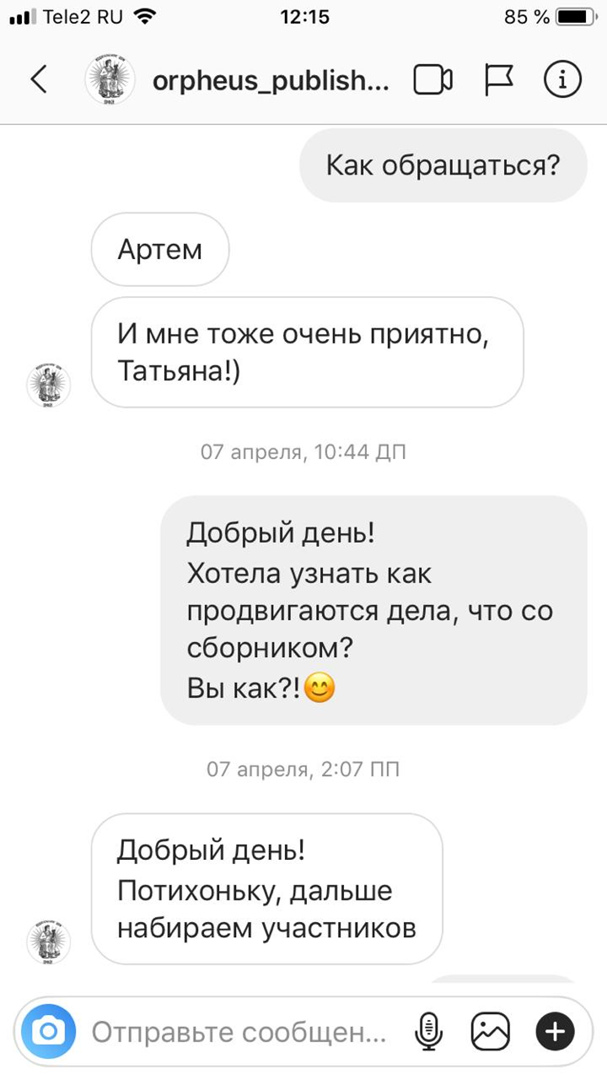Focus the message input field
Viewport: 607px width, 1080px height.
(x=238, y=1031)
